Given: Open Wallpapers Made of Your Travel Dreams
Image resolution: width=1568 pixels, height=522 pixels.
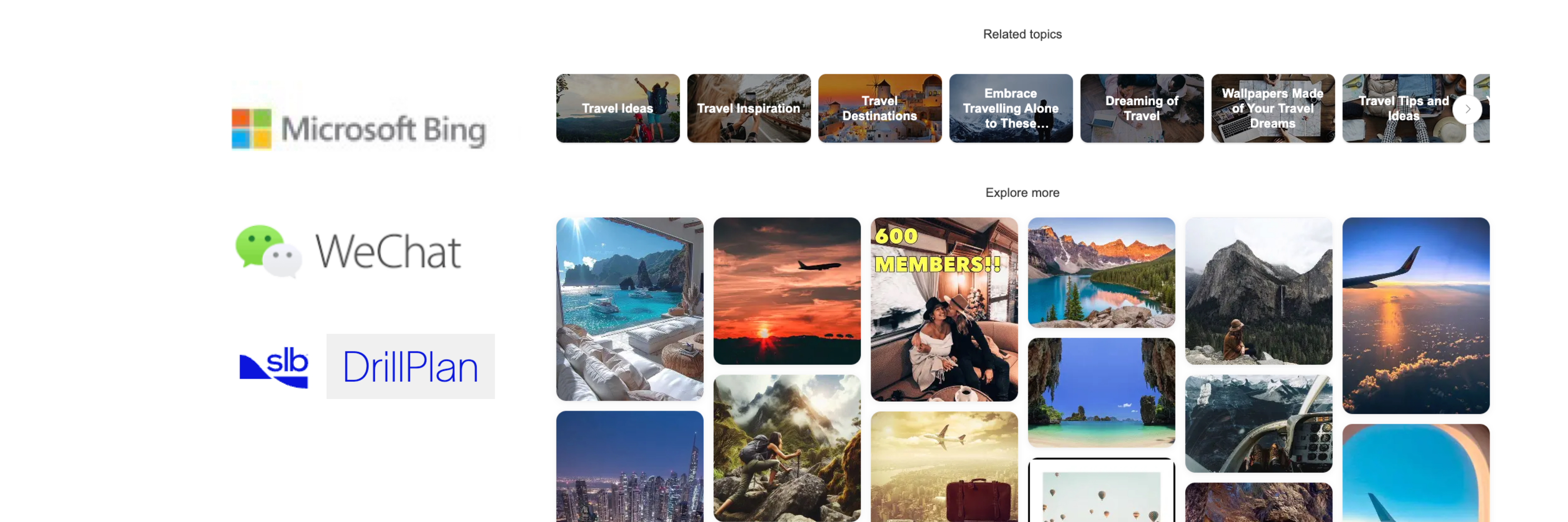Looking at the screenshot, I should 1272,108.
